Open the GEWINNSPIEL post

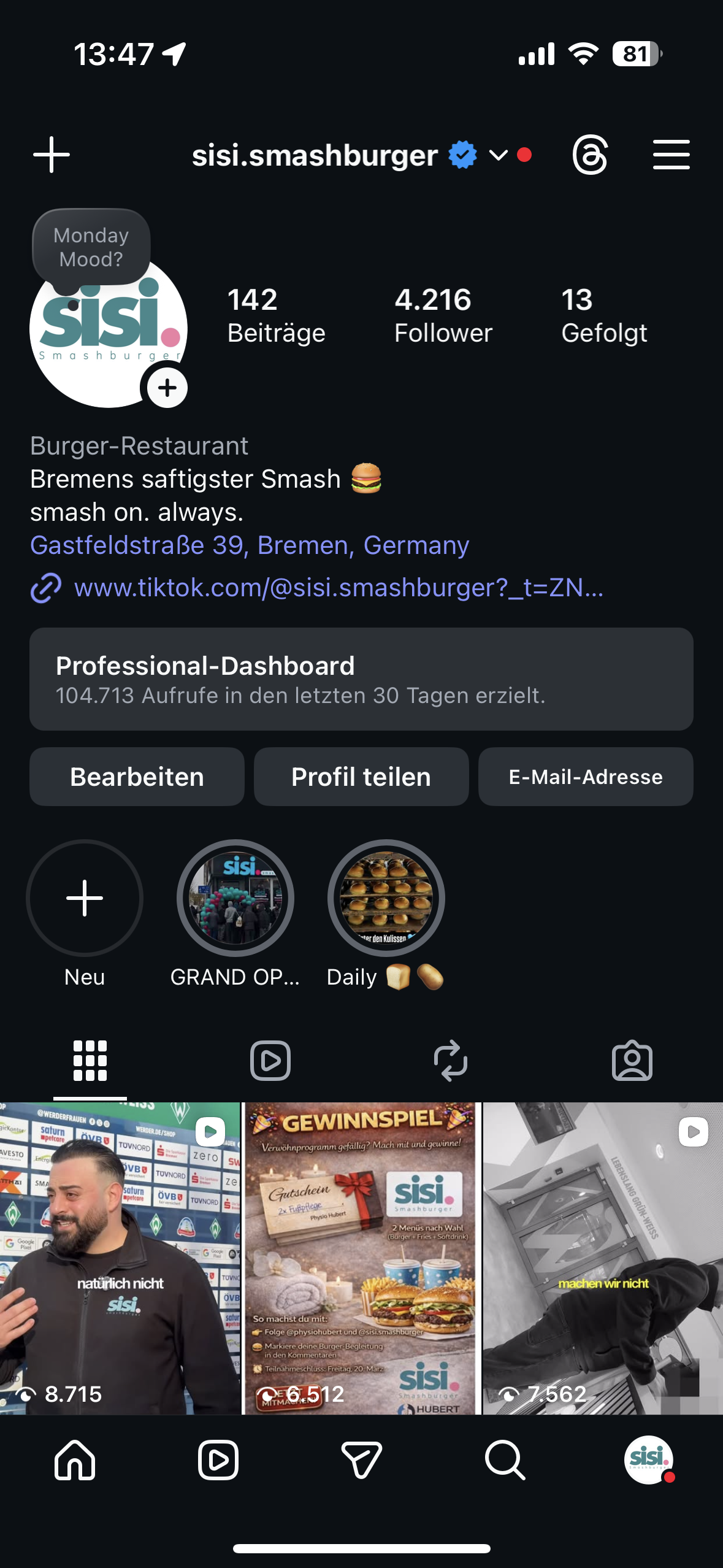click(x=361, y=1258)
